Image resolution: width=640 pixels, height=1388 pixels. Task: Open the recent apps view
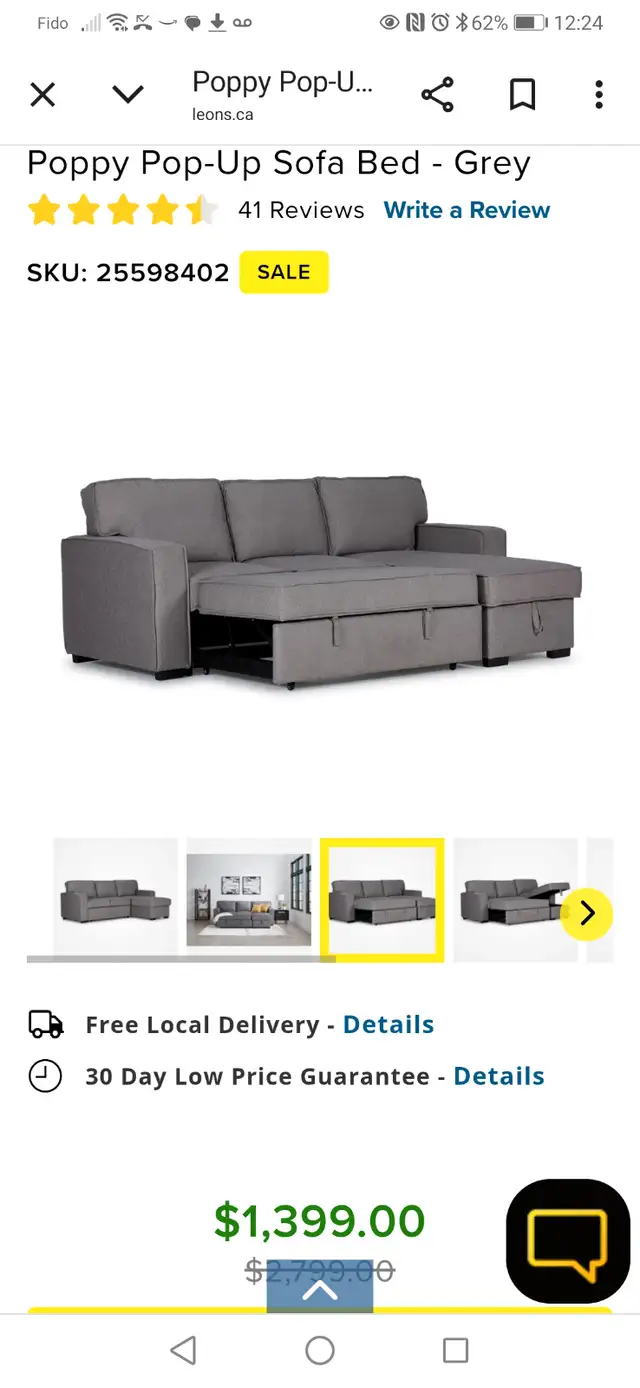click(456, 1351)
